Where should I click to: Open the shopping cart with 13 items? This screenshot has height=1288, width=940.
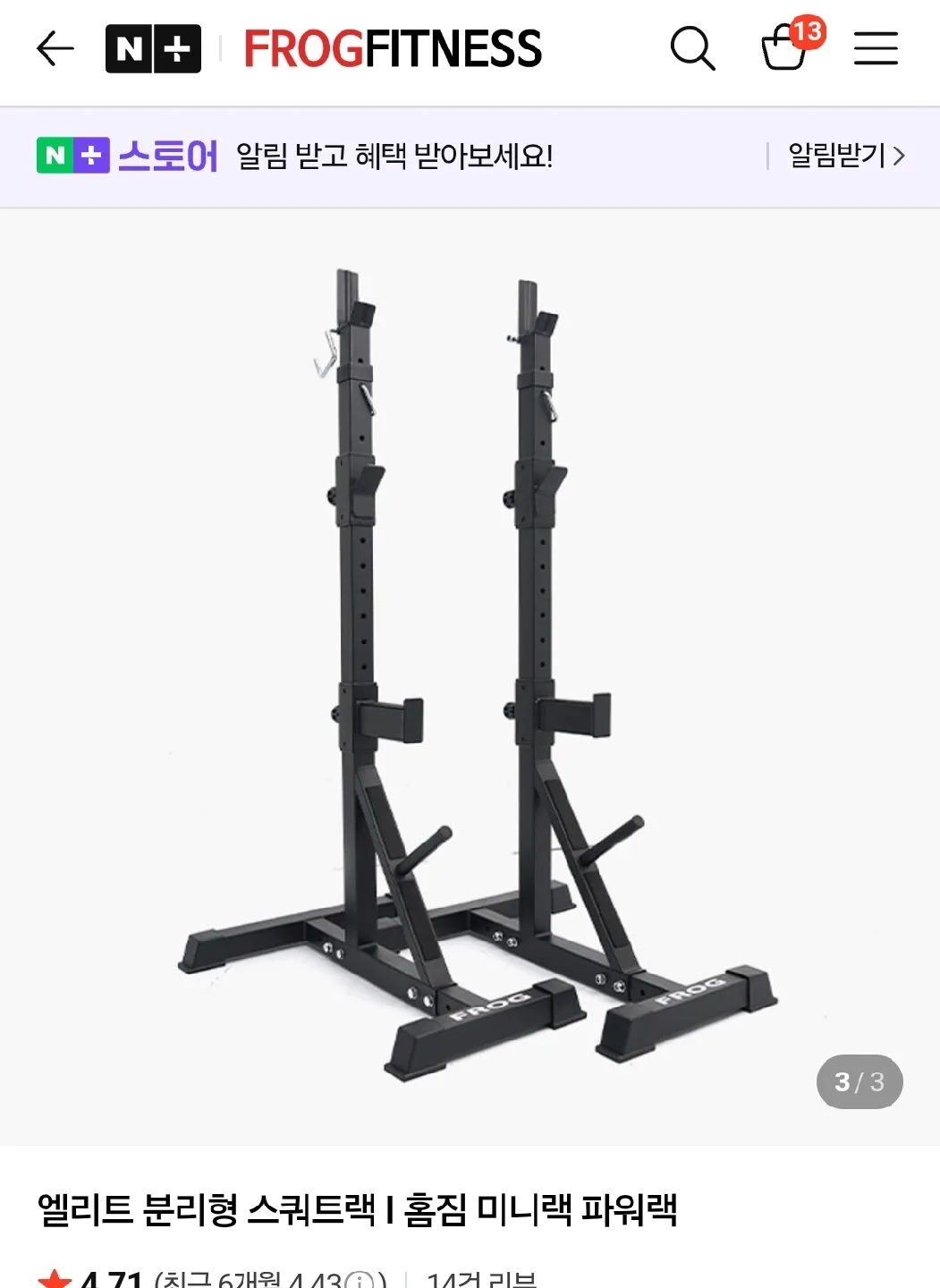785,48
